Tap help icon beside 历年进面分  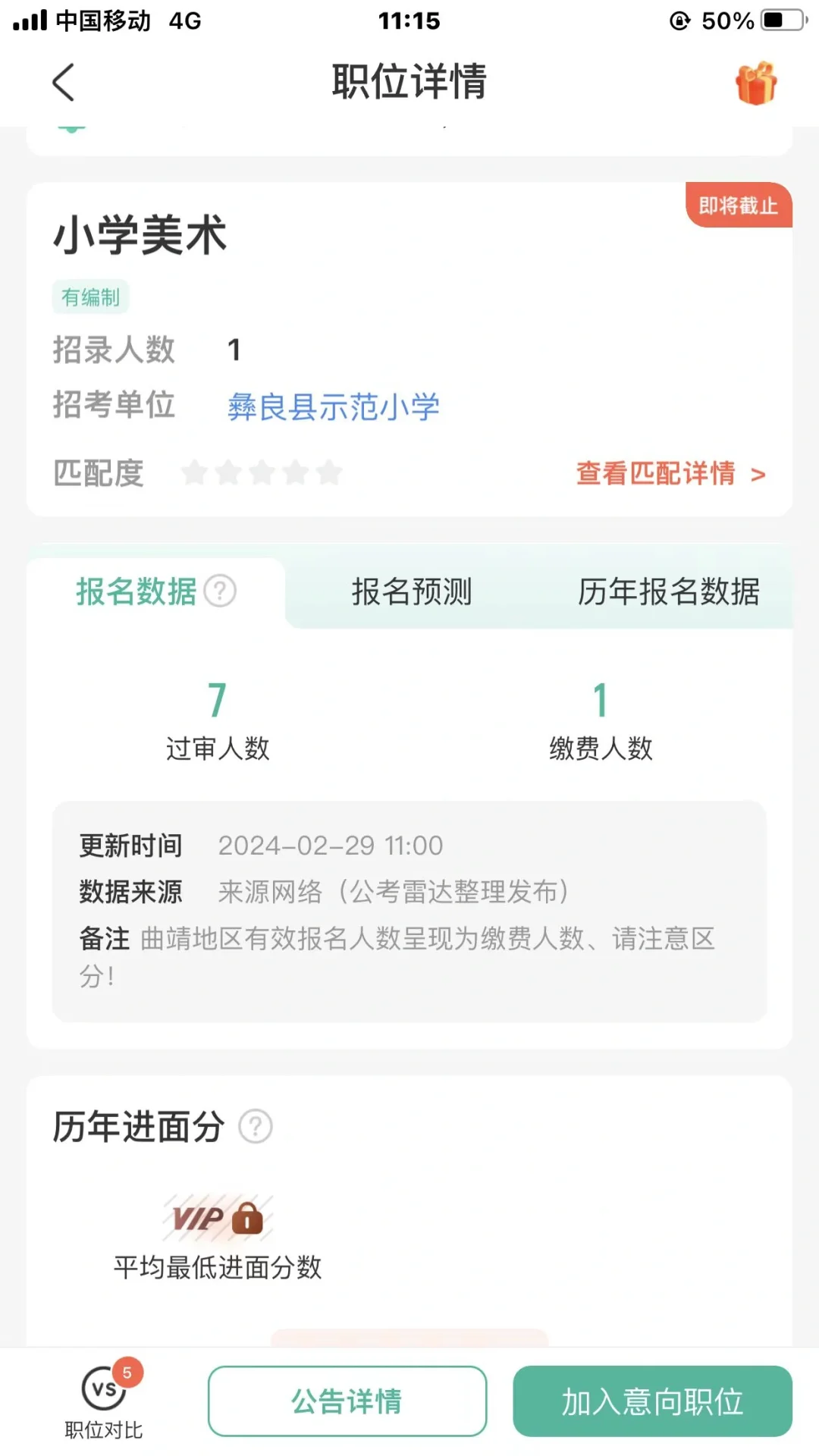pyautogui.click(x=256, y=1126)
